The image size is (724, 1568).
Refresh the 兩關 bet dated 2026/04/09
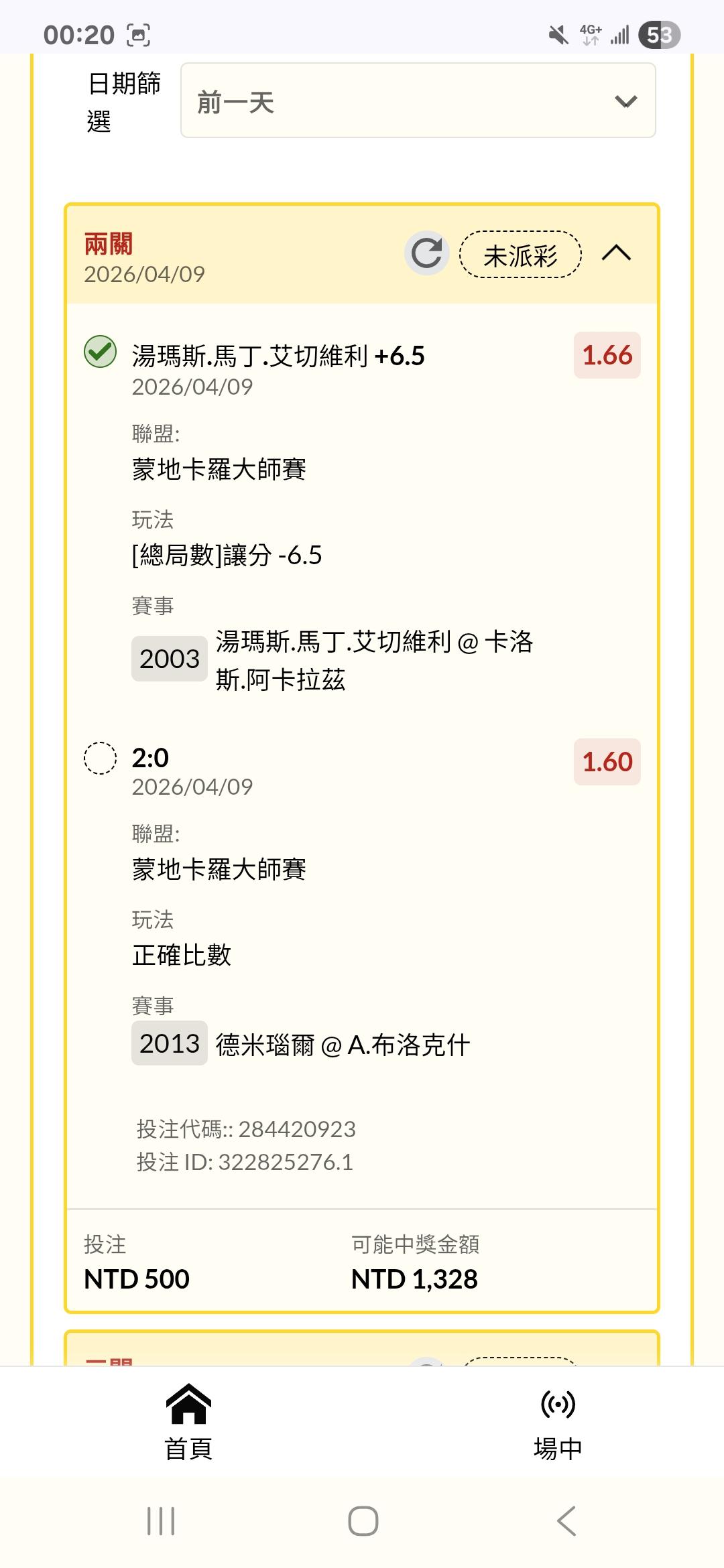[x=426, y=253]
